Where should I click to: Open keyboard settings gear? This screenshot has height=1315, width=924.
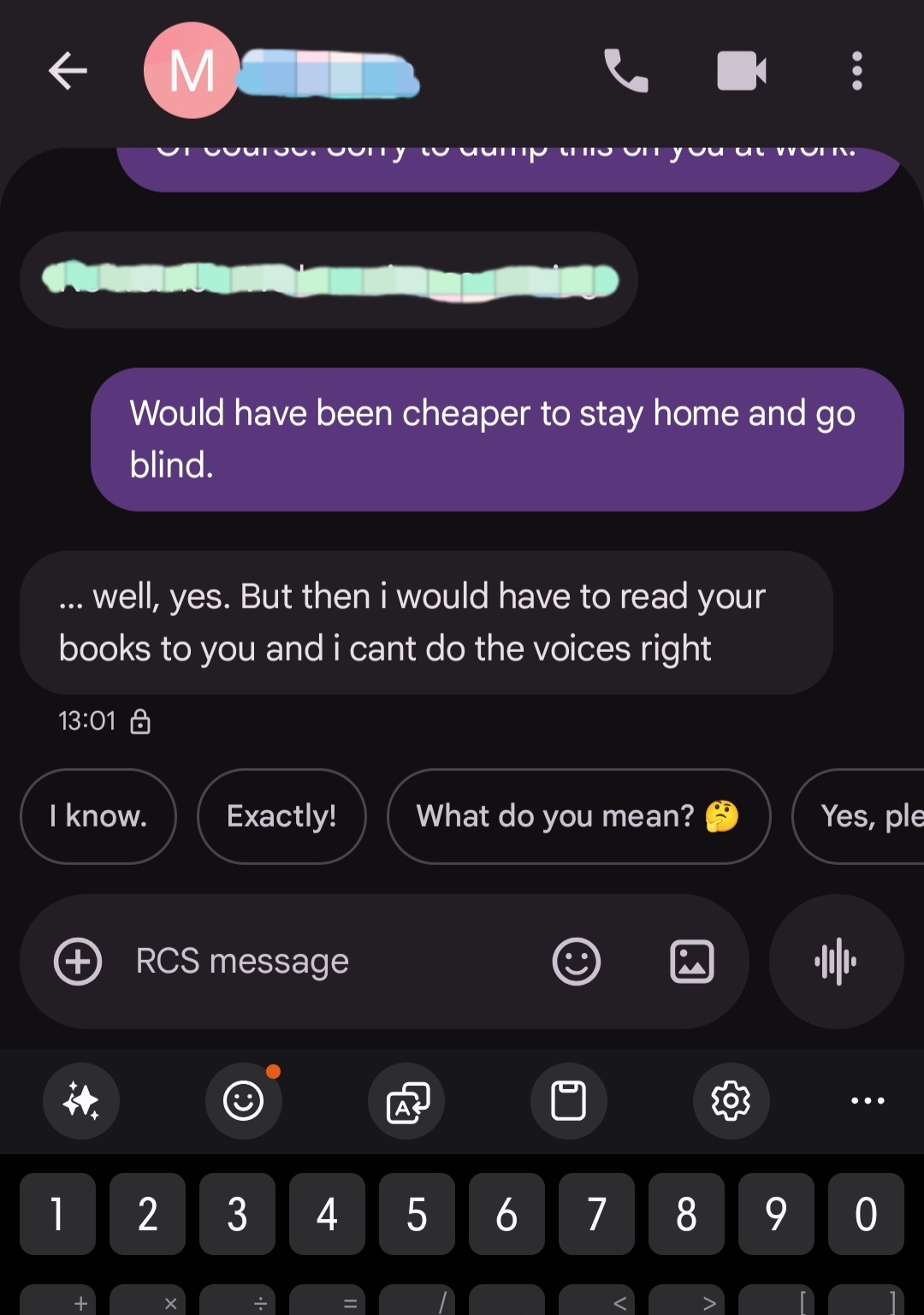(731, 1101)
